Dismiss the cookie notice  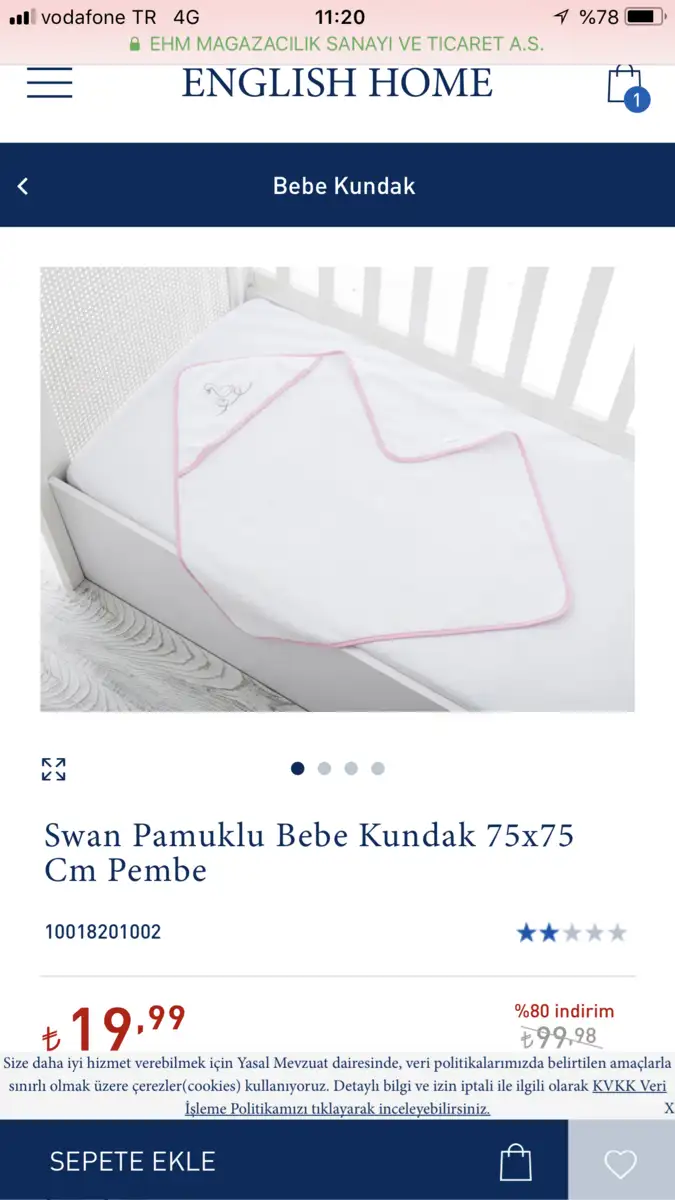[x=669, y=1108]
